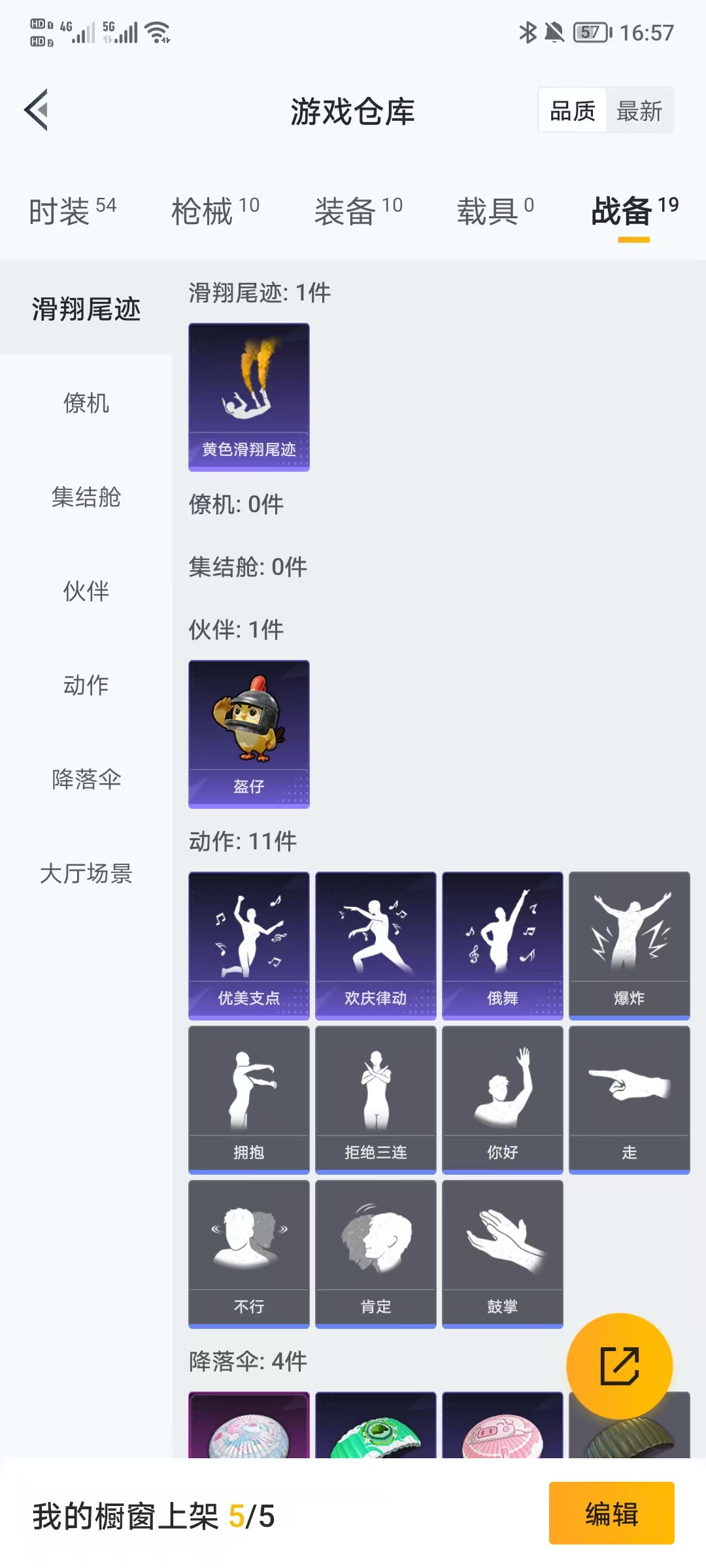The image size is (706, 1568).
Task: Select the 爆炸 emote icon
Action: point(629,944)
